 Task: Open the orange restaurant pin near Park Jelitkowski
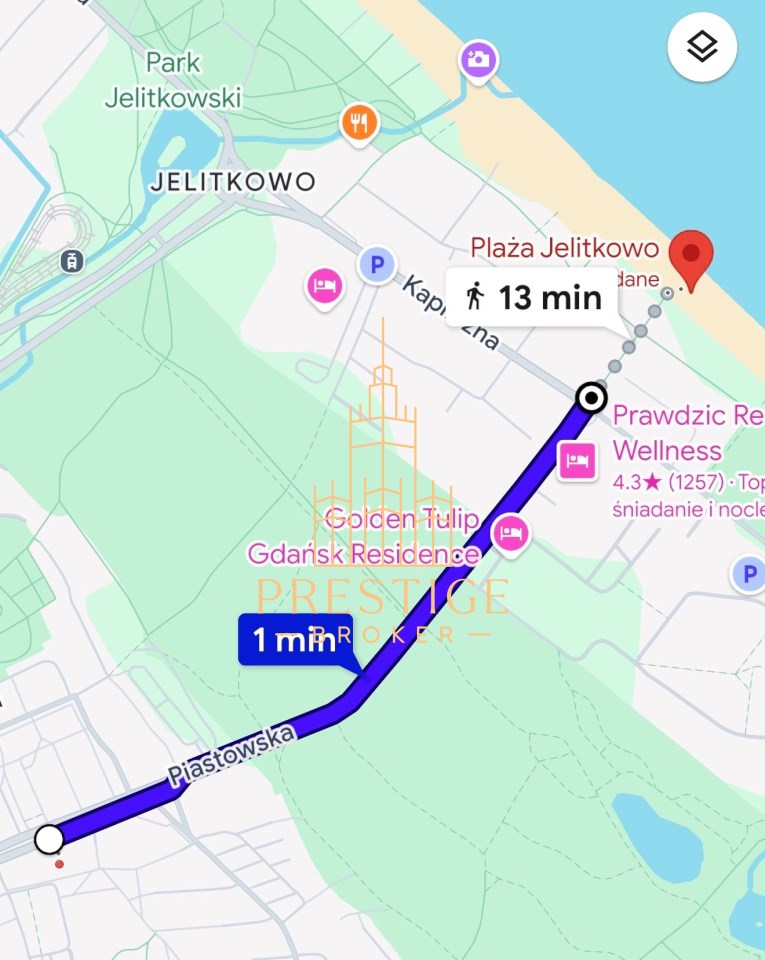click(x=360, y=125)
